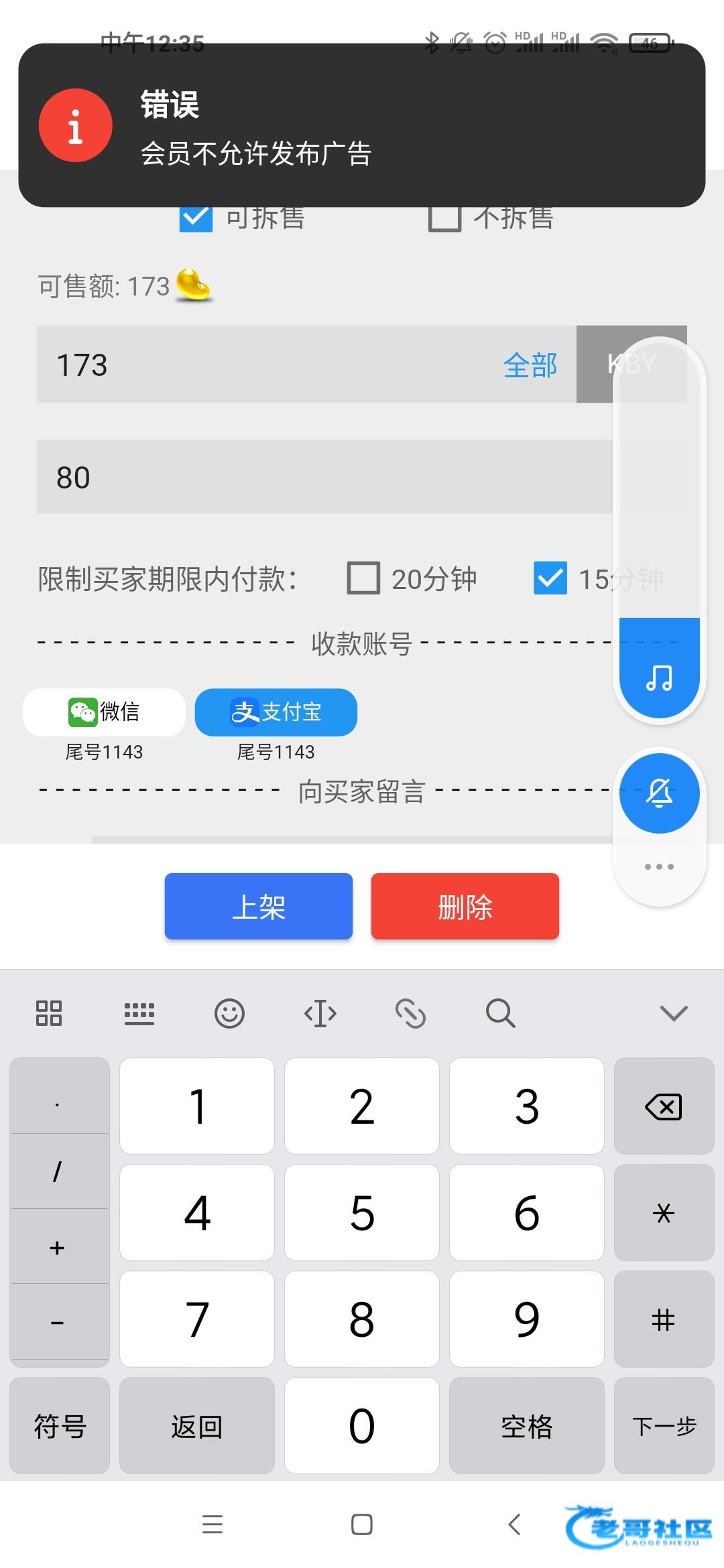
Task: Tap the 下一步 key on keyboard
Action: 664,1426
